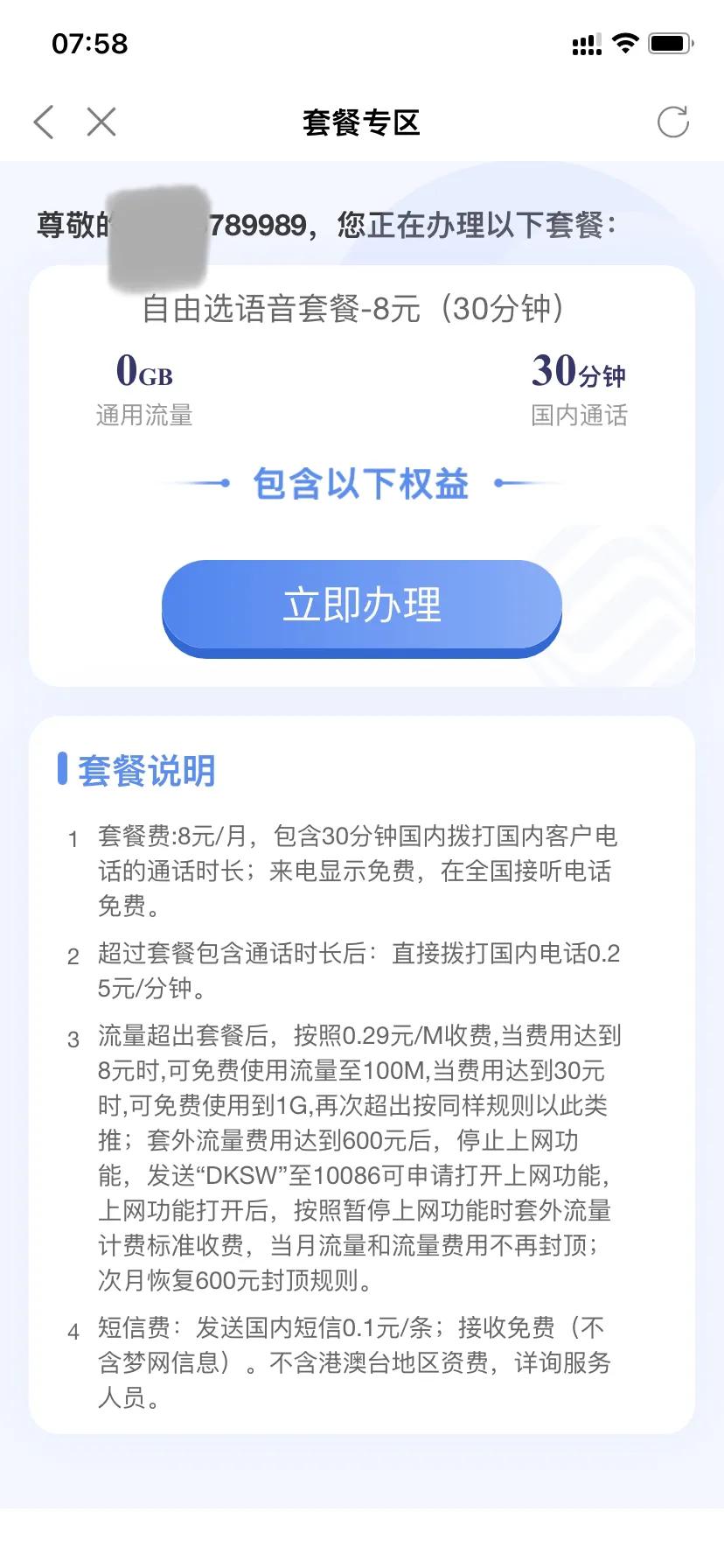
Task: Tap the back arrow to return
Action: [x=43, y=122]
